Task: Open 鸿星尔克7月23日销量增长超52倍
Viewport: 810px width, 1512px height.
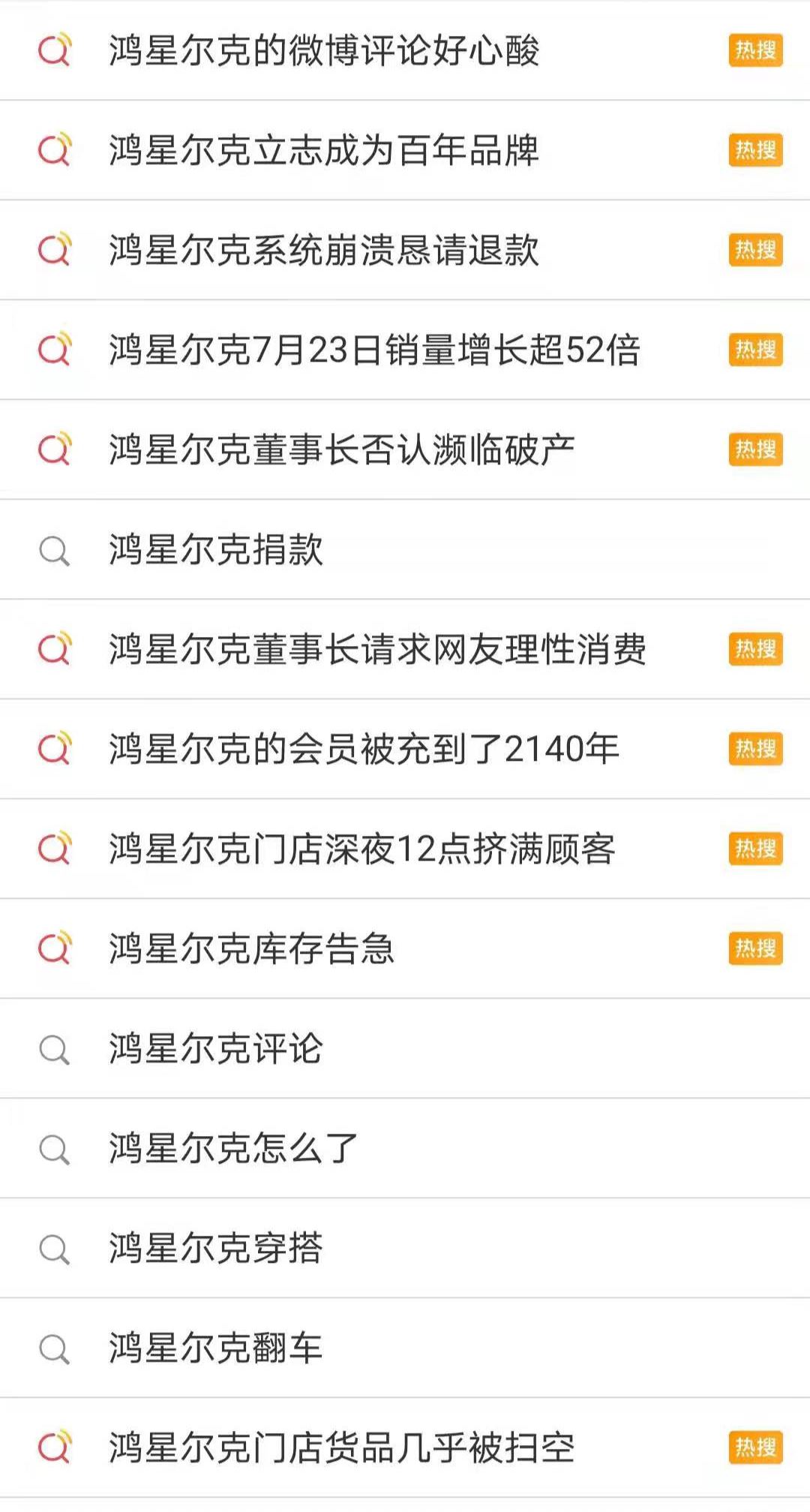Action: 373,350
